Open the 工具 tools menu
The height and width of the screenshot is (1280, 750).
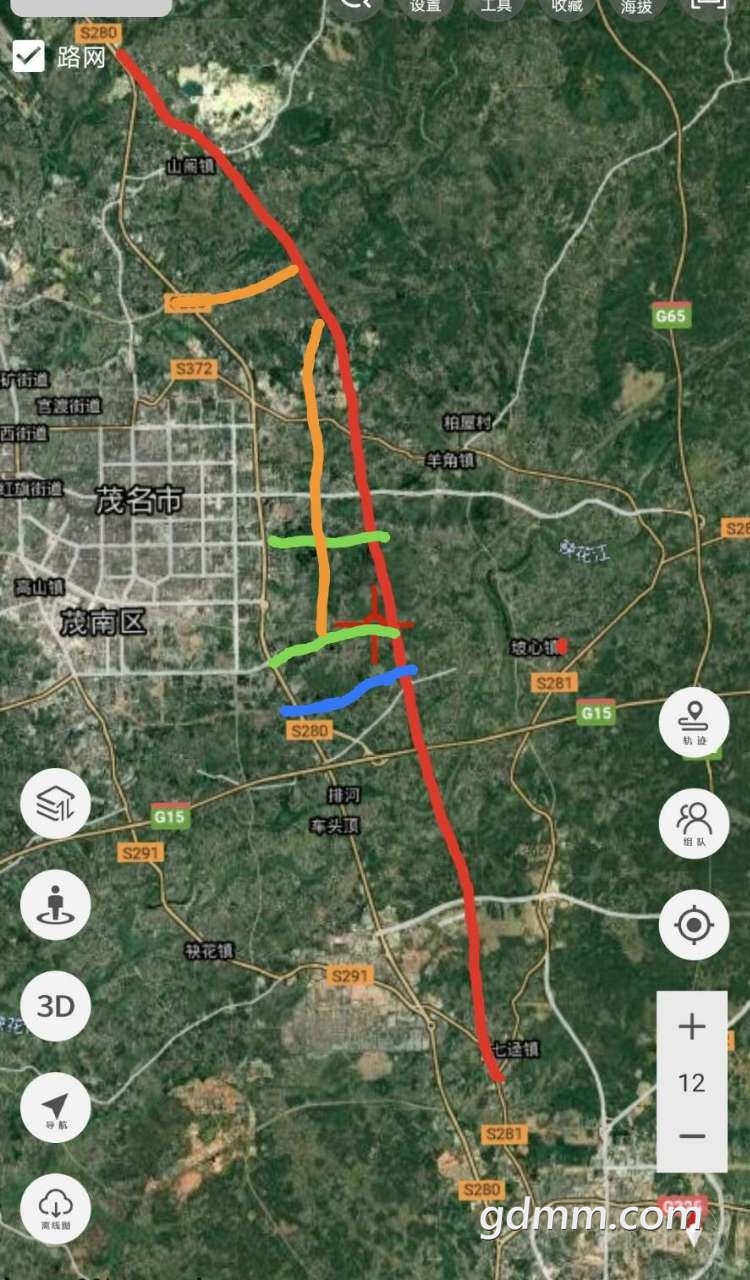495,6
